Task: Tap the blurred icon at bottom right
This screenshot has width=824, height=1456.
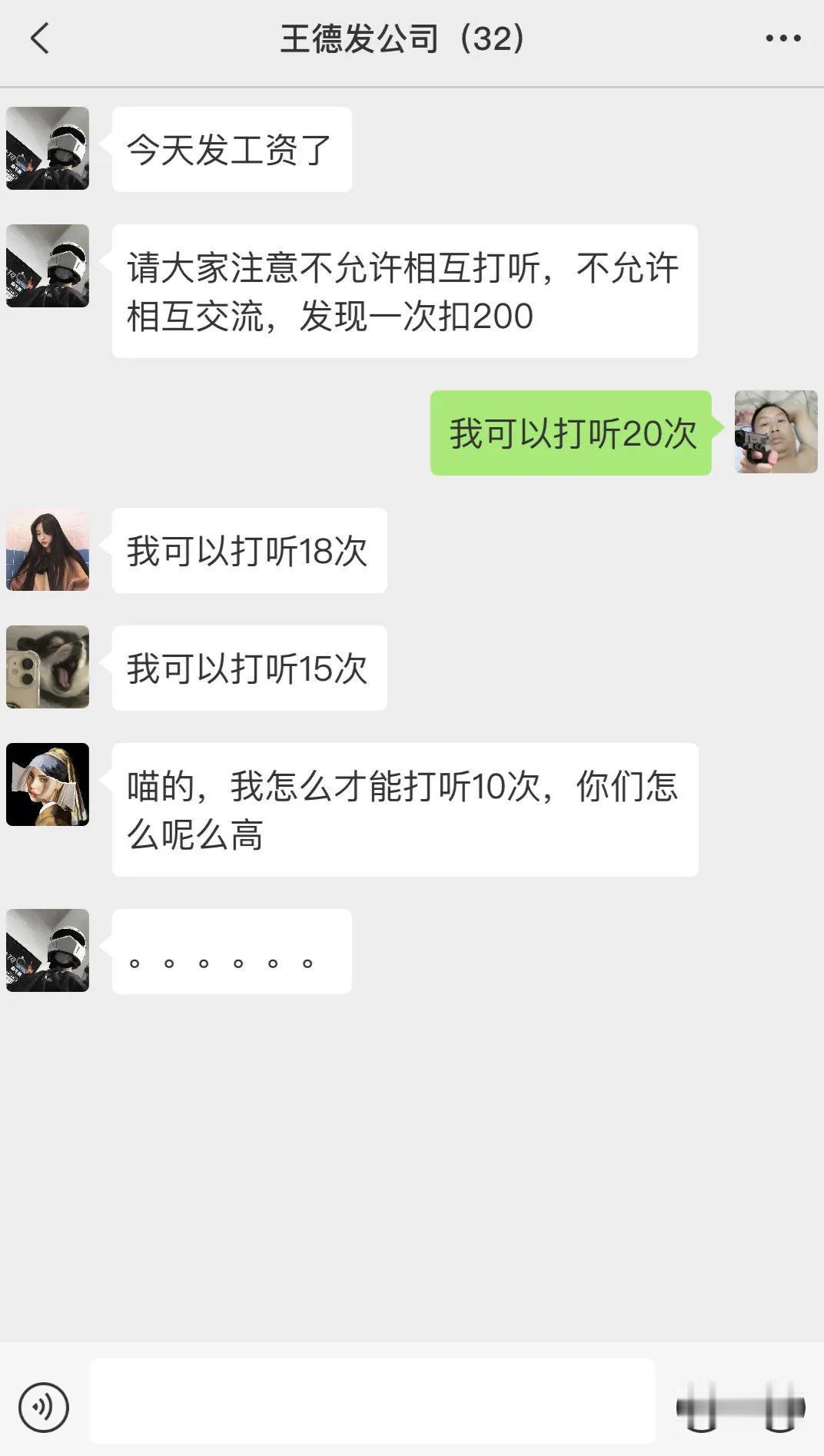Action: [x=779, y=1406]
